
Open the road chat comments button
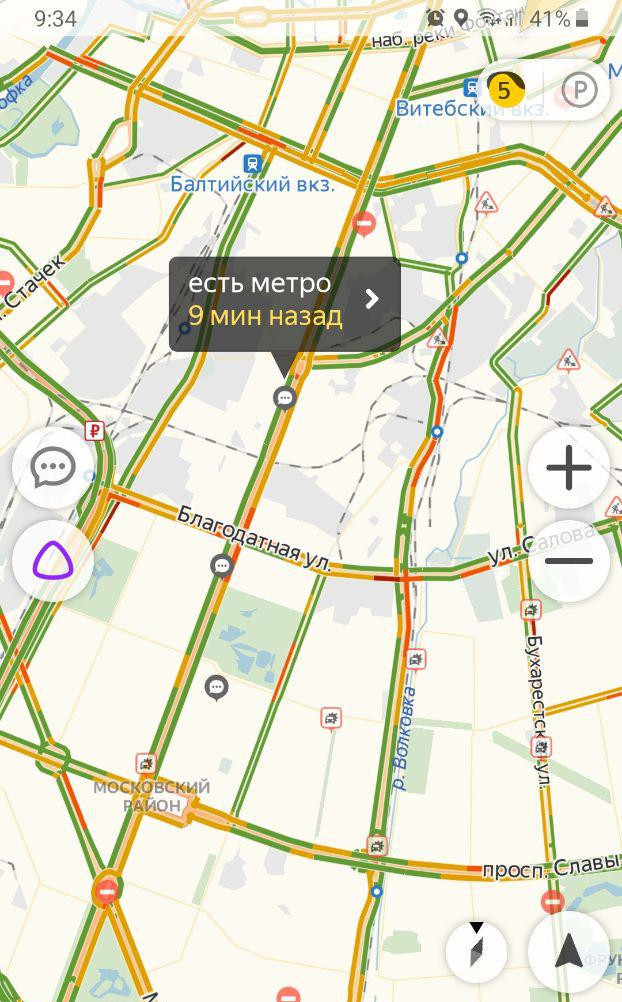[53, 468]
